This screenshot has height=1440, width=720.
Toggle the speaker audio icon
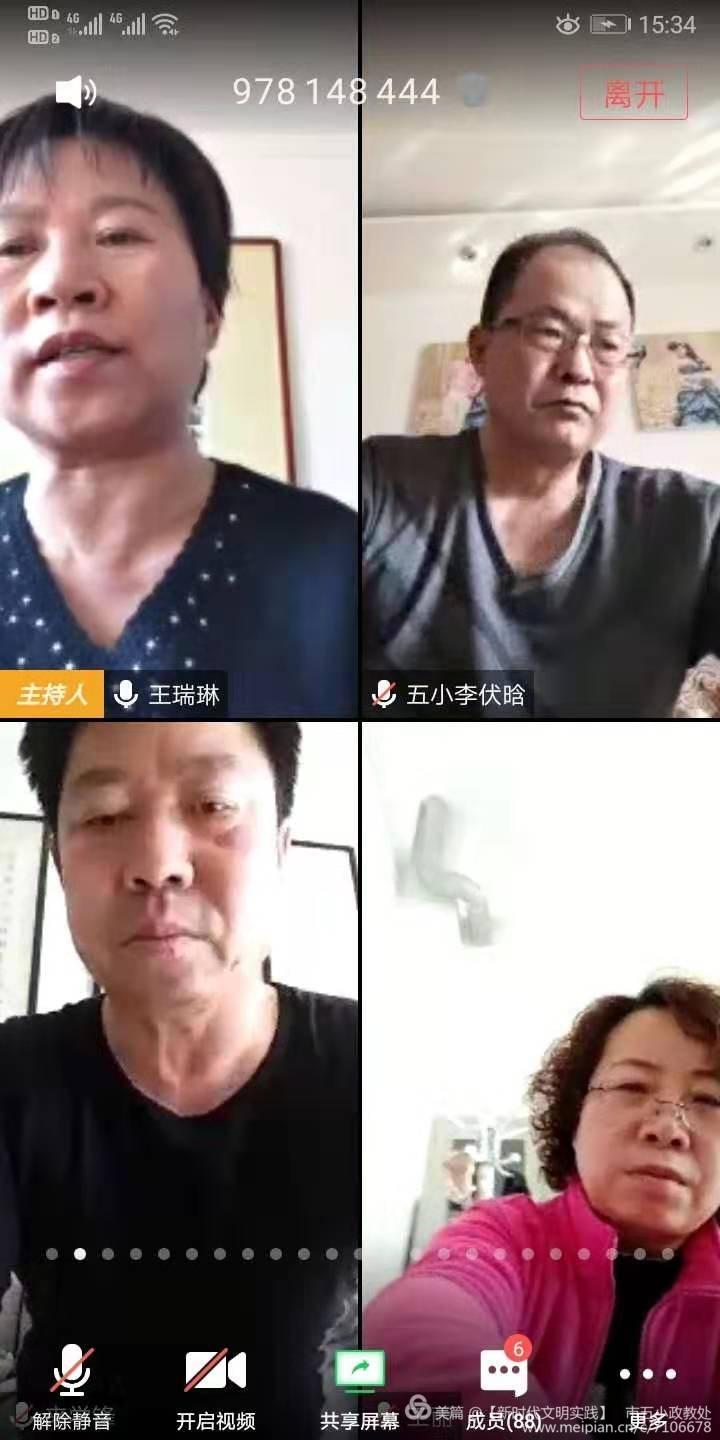(x=75, y=92)
